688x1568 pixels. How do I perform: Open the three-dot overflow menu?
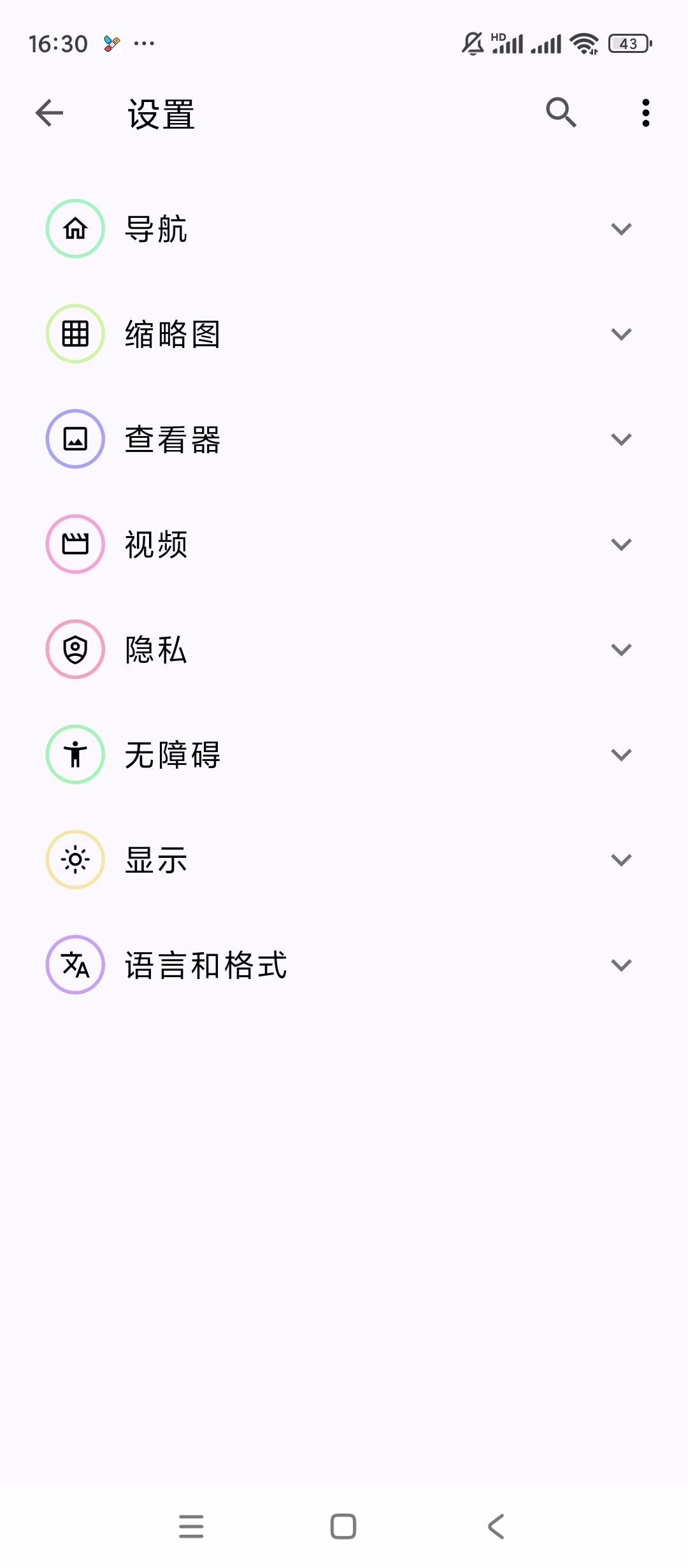[x=645, y=113]
